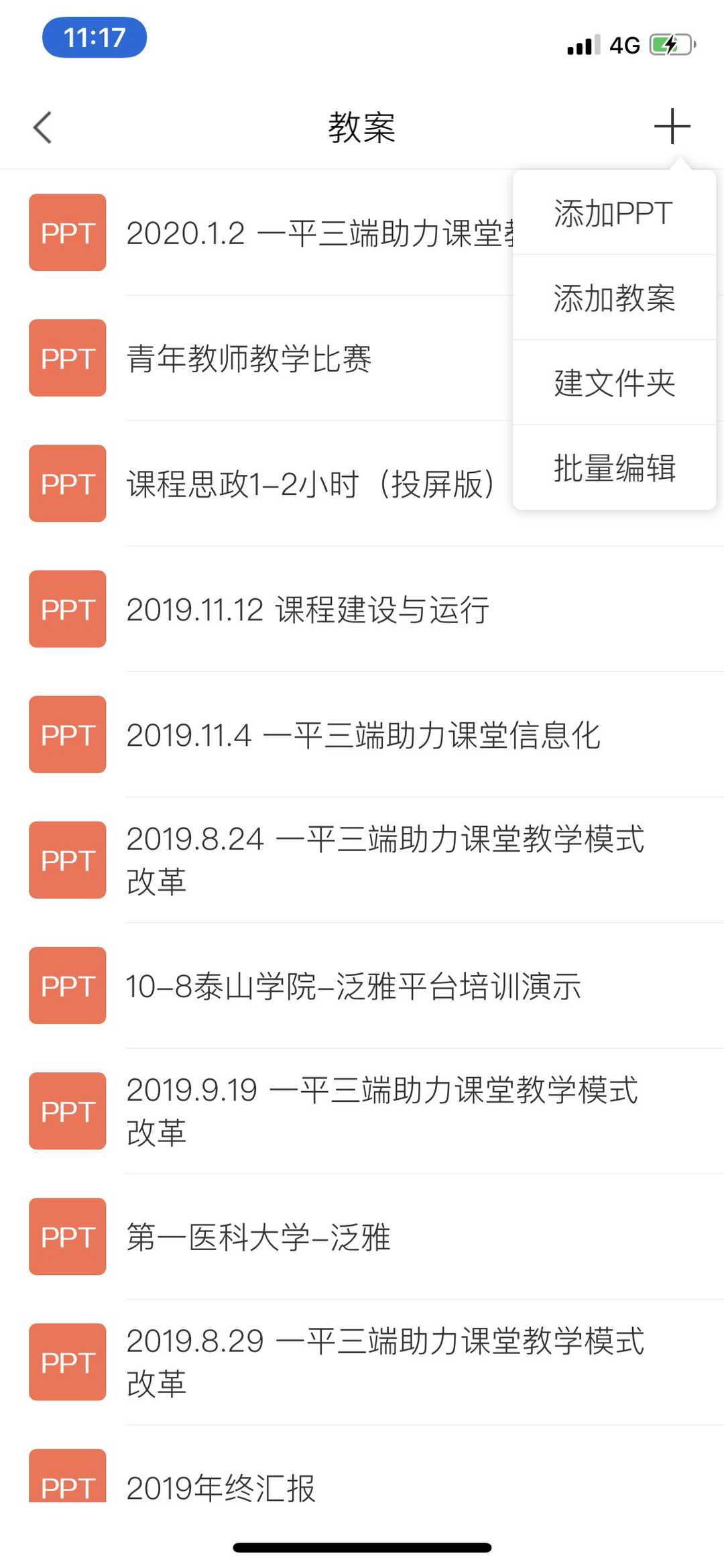
Task: Select 添加PPT from the popup menu
Action: tap(613, 214)
